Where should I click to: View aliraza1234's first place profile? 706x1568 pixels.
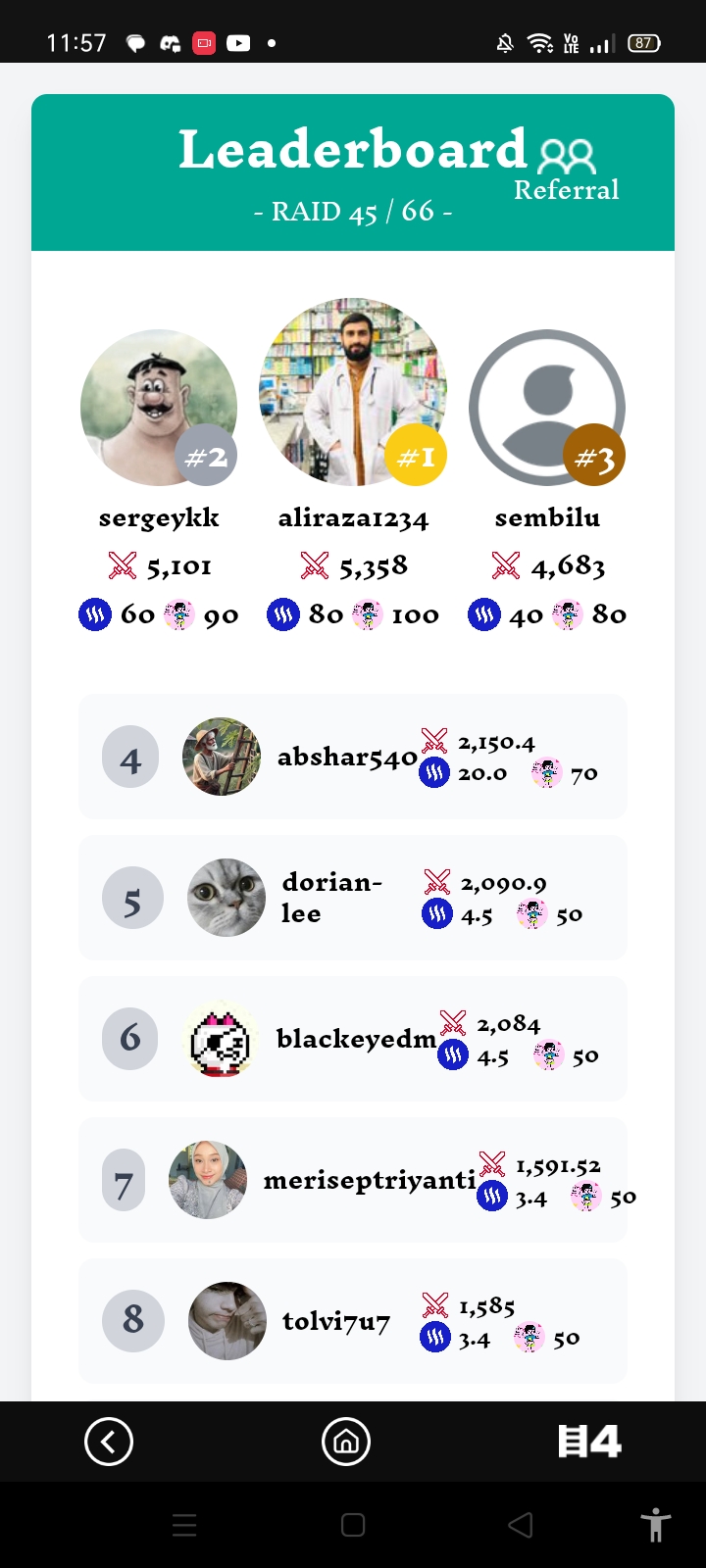[353, 392]
